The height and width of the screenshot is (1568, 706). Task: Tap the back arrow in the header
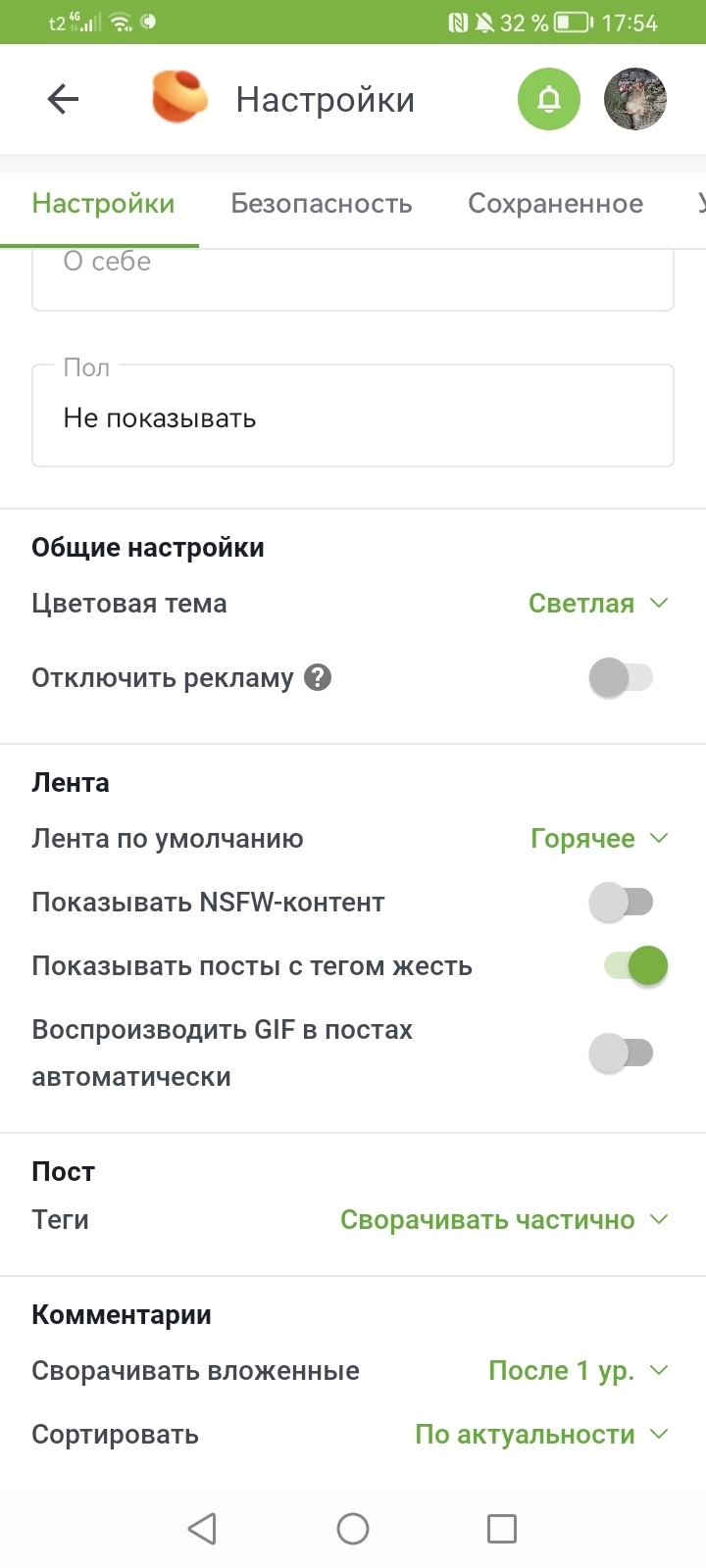(63, 99)
